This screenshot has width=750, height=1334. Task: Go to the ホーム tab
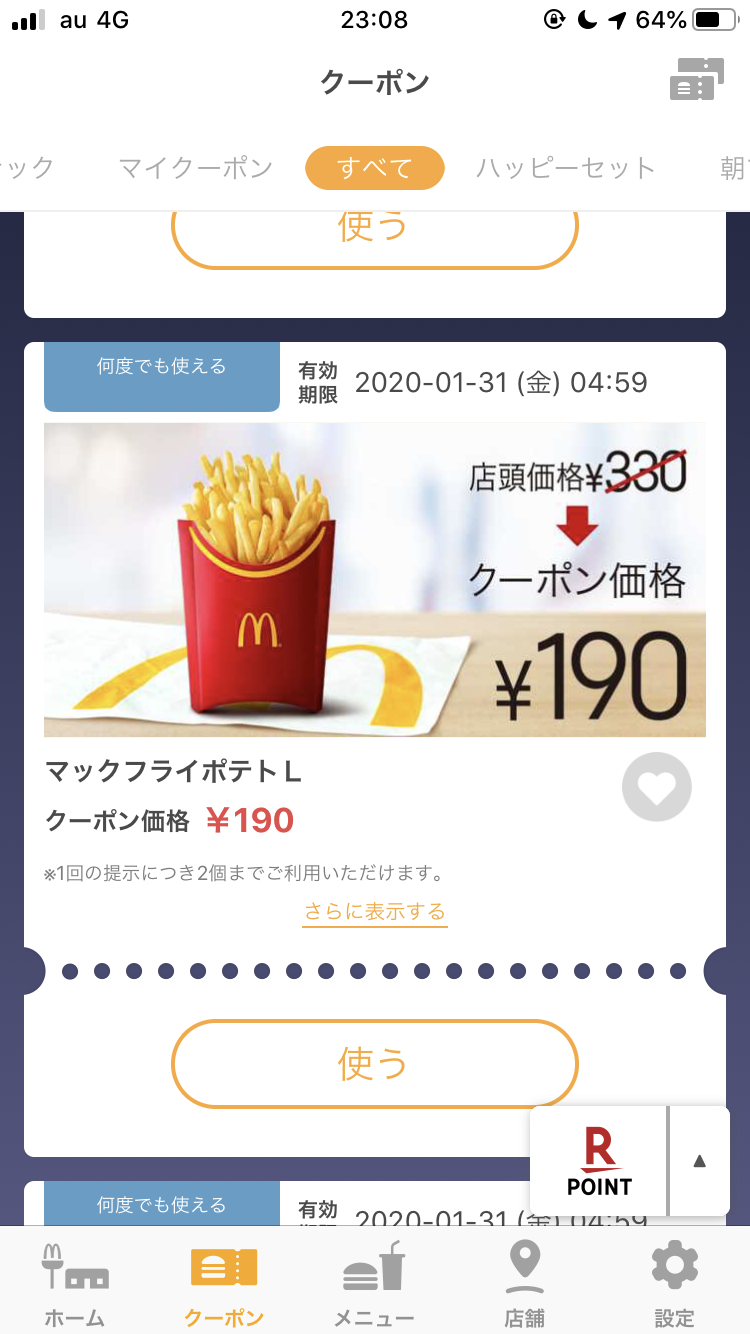75,1283
